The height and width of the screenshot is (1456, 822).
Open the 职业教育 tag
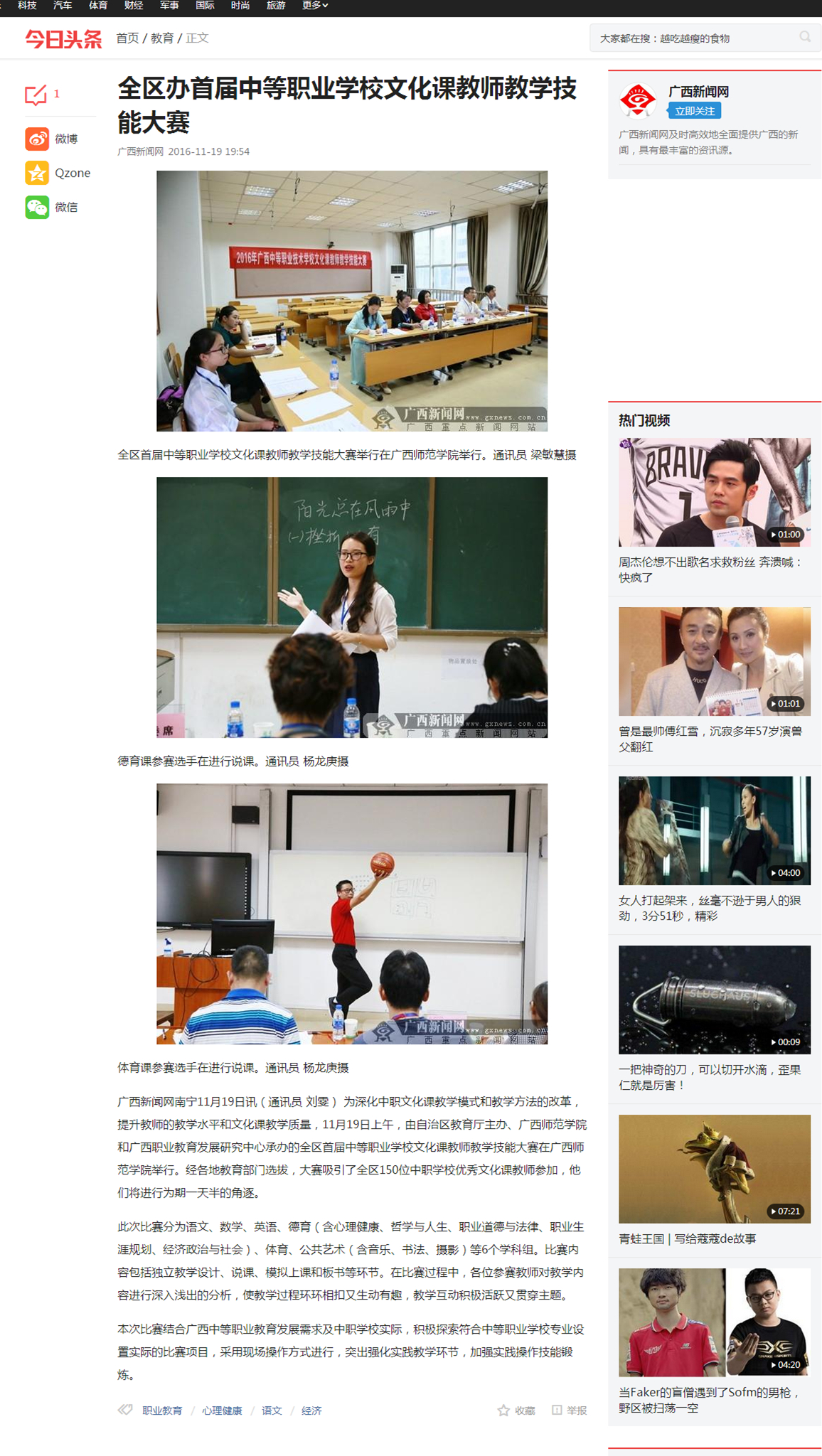click(162, 1410)
